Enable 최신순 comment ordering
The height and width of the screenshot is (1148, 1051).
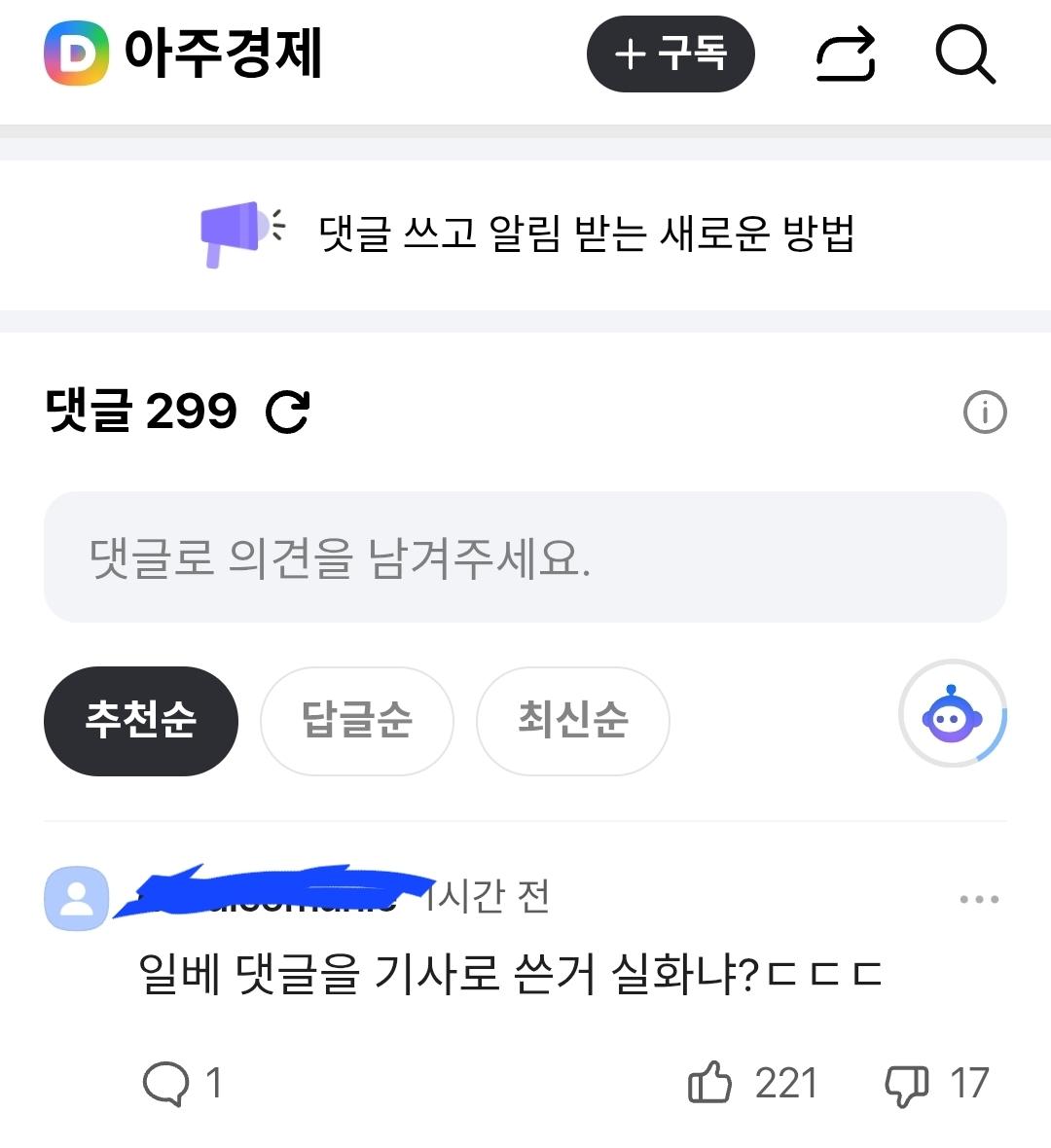pos(572,721)
